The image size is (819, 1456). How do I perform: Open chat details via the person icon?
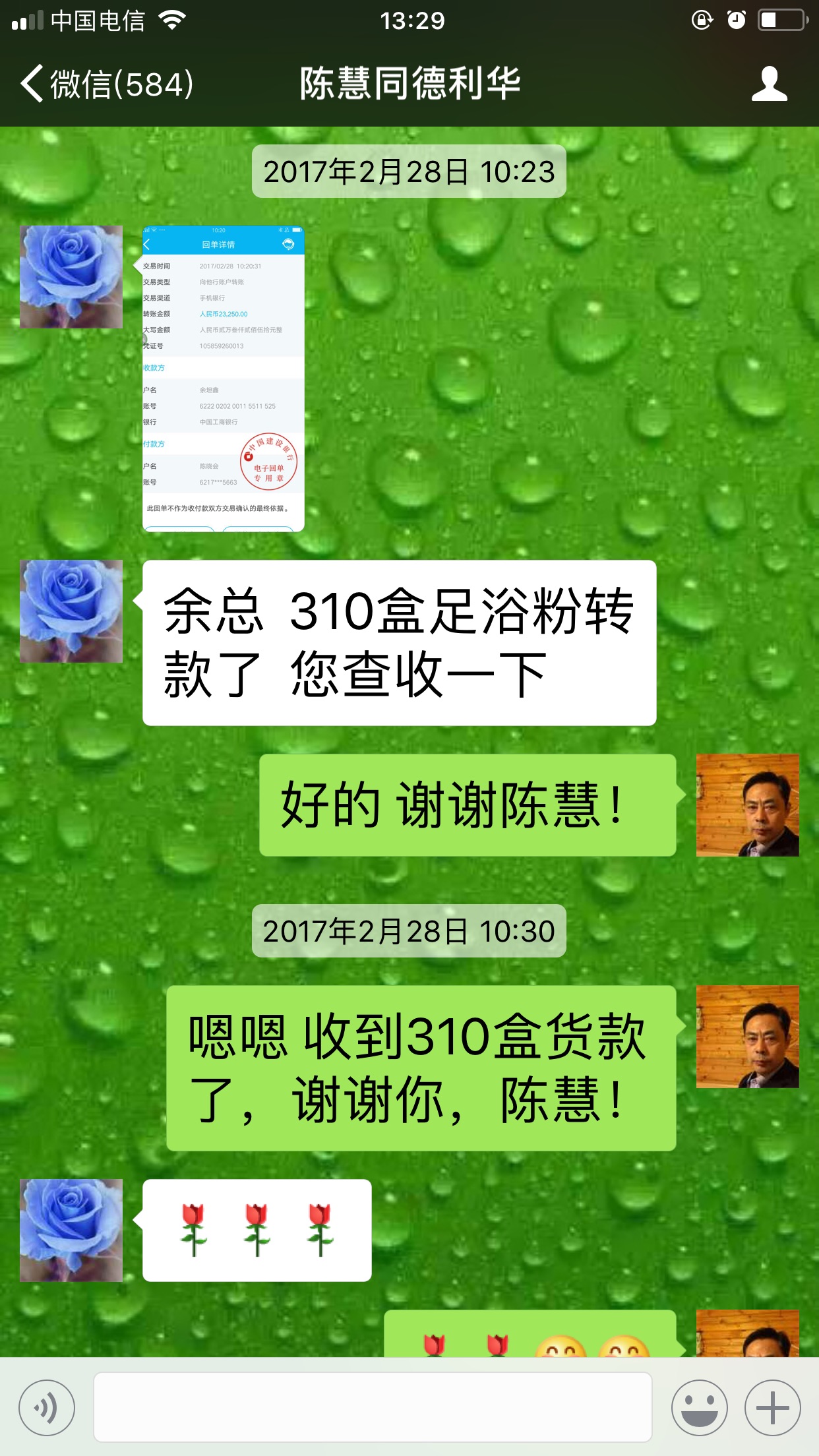769,84
